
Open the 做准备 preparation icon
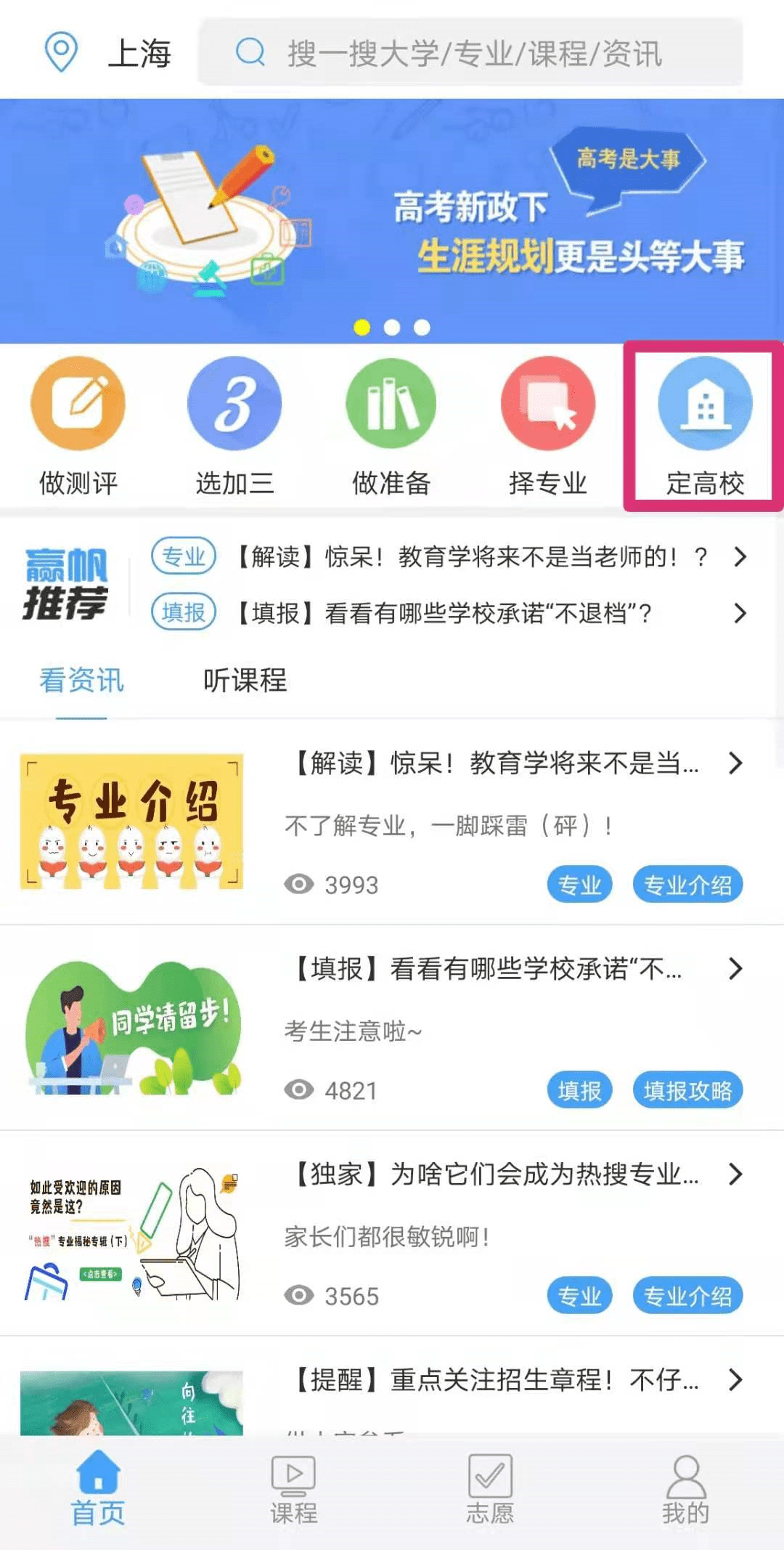click(391, 405)
